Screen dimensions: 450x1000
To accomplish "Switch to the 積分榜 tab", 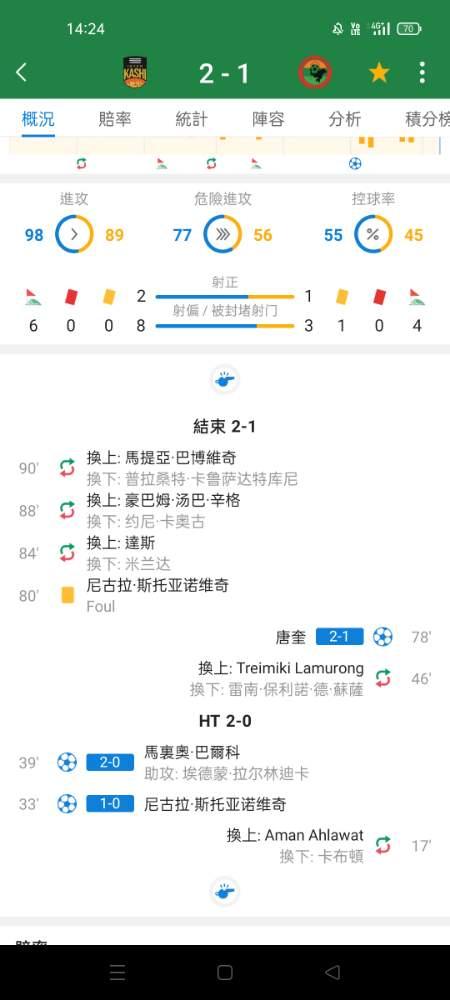I will tap(427, 119).
